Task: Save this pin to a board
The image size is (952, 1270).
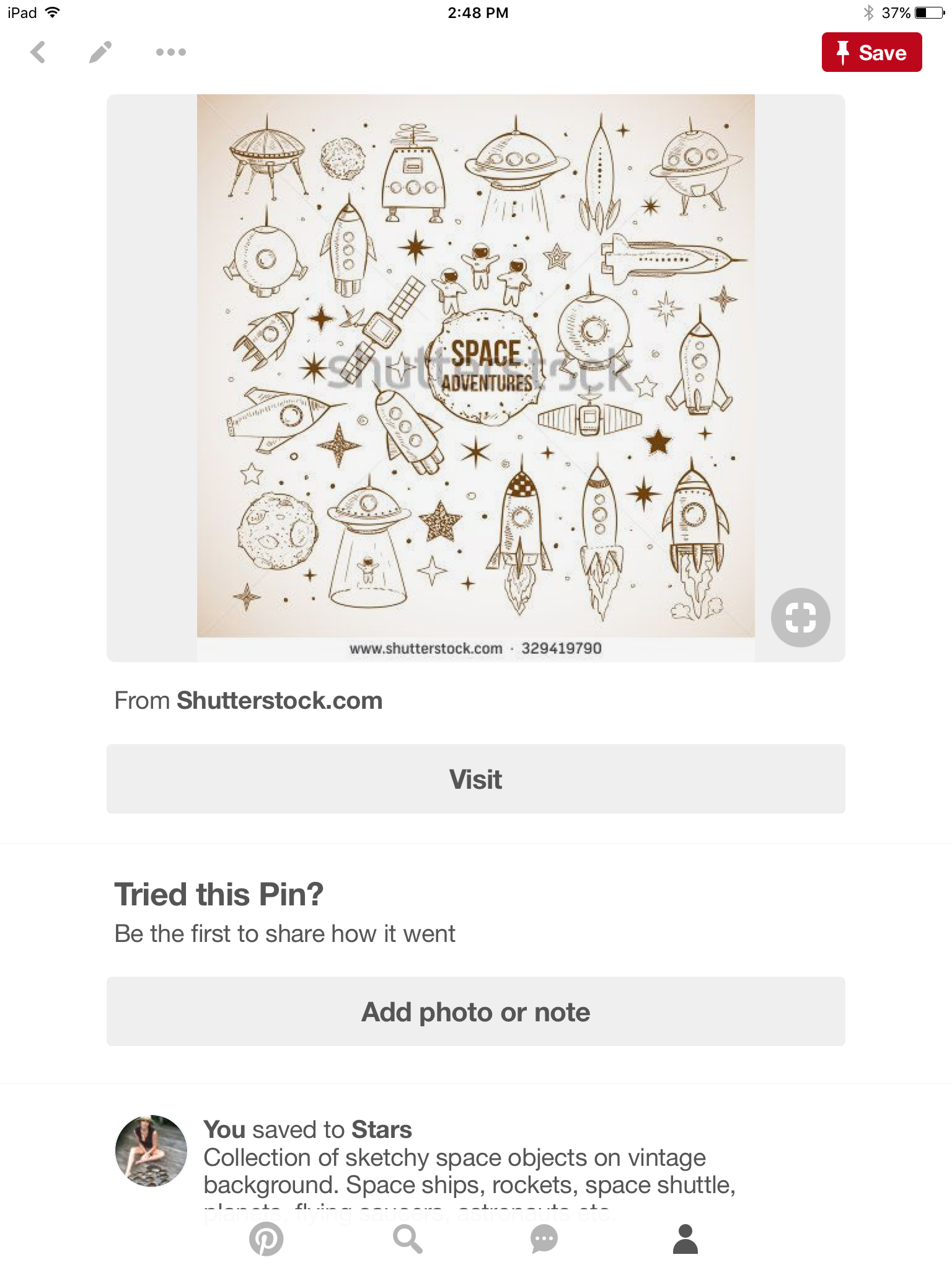Action: (871, 52)
